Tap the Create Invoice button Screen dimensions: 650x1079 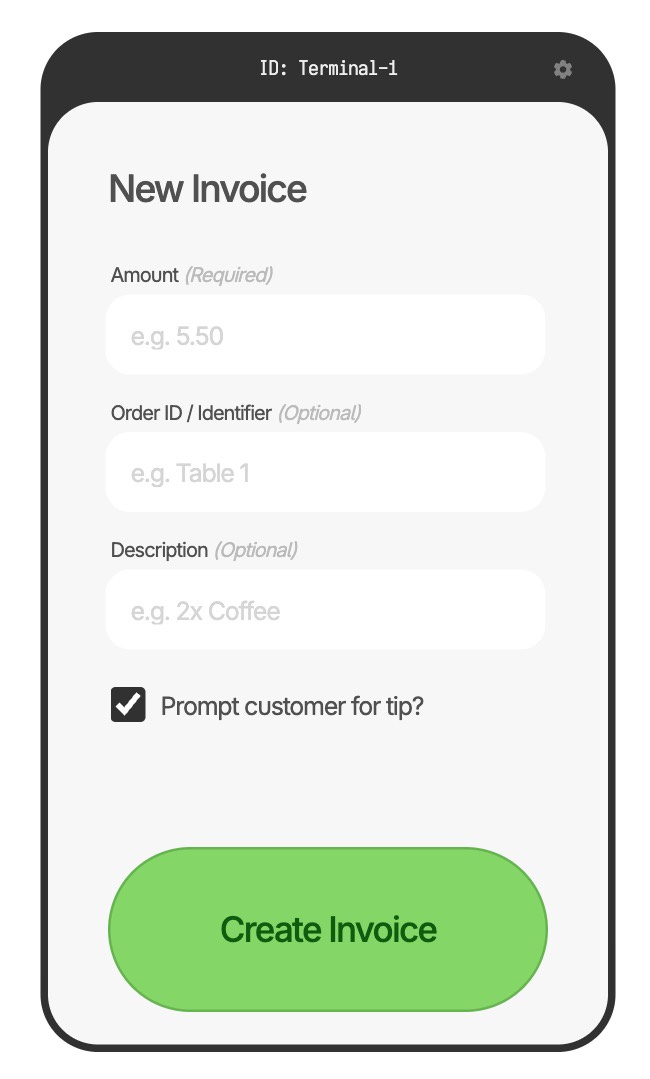pyautogui.click(x=328, y=929)
